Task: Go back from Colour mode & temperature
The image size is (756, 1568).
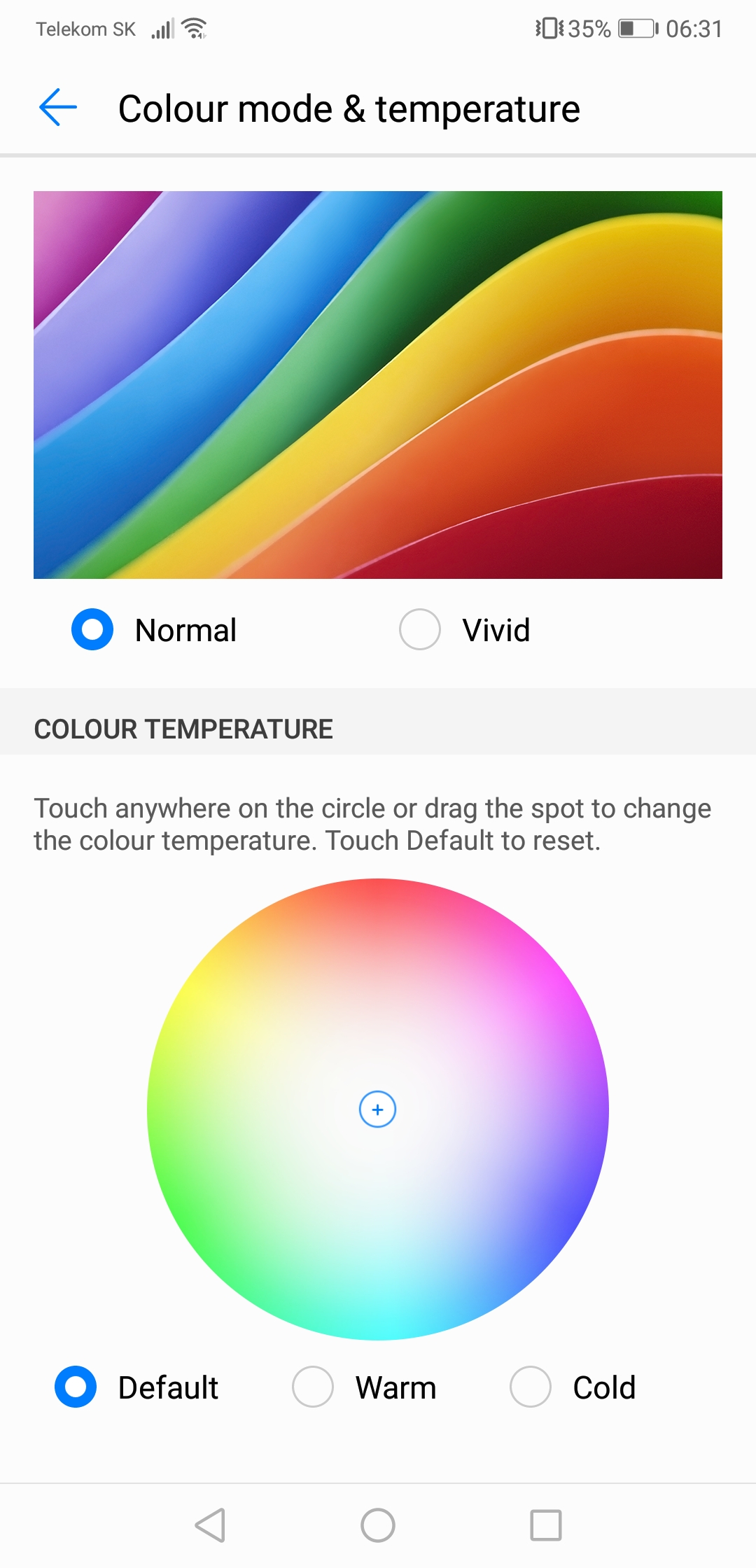Action: coord(58,108)
